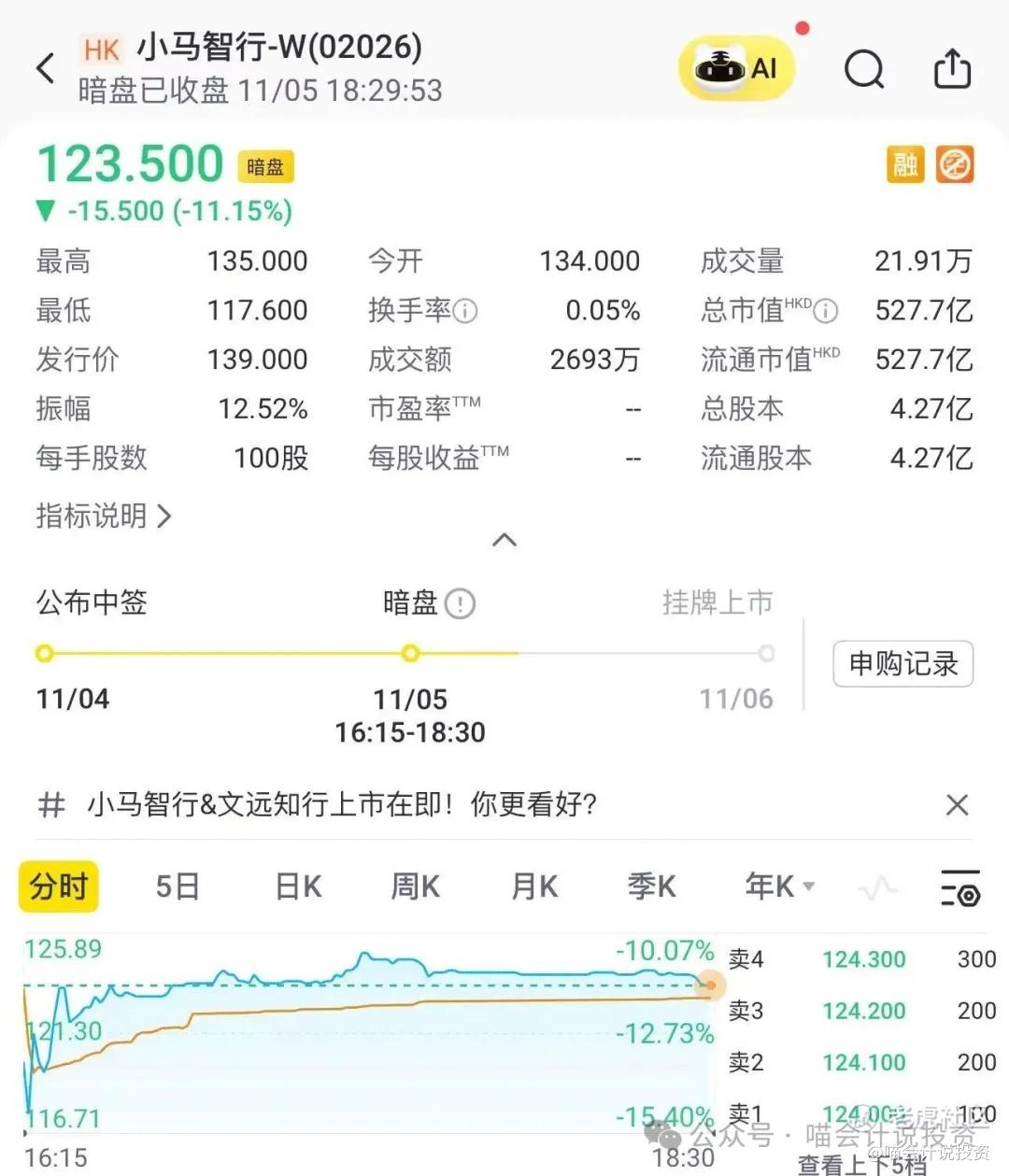Show info about 总市值

(x=826, y=311)
